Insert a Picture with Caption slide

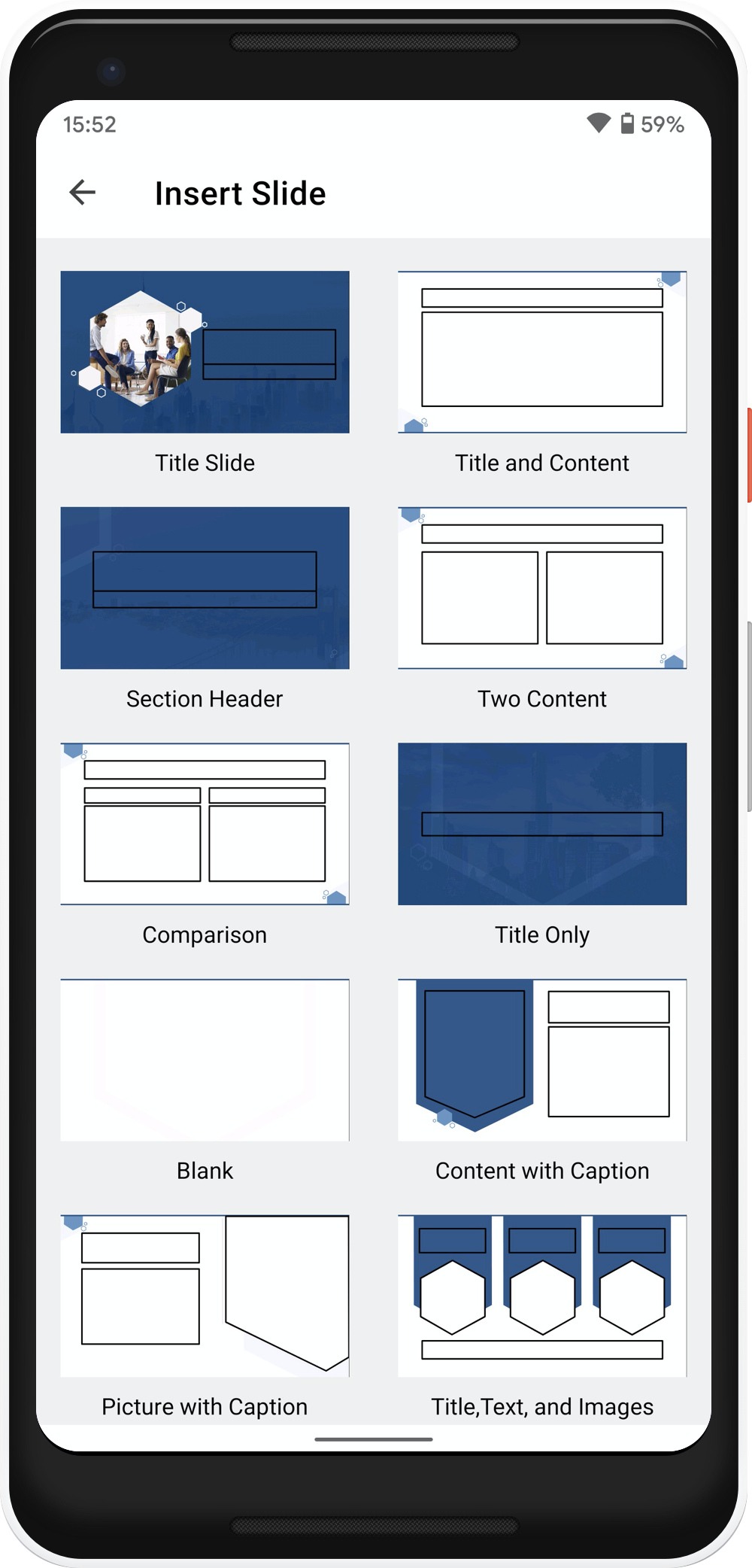pyautogui.click(x=205, y=1296)
